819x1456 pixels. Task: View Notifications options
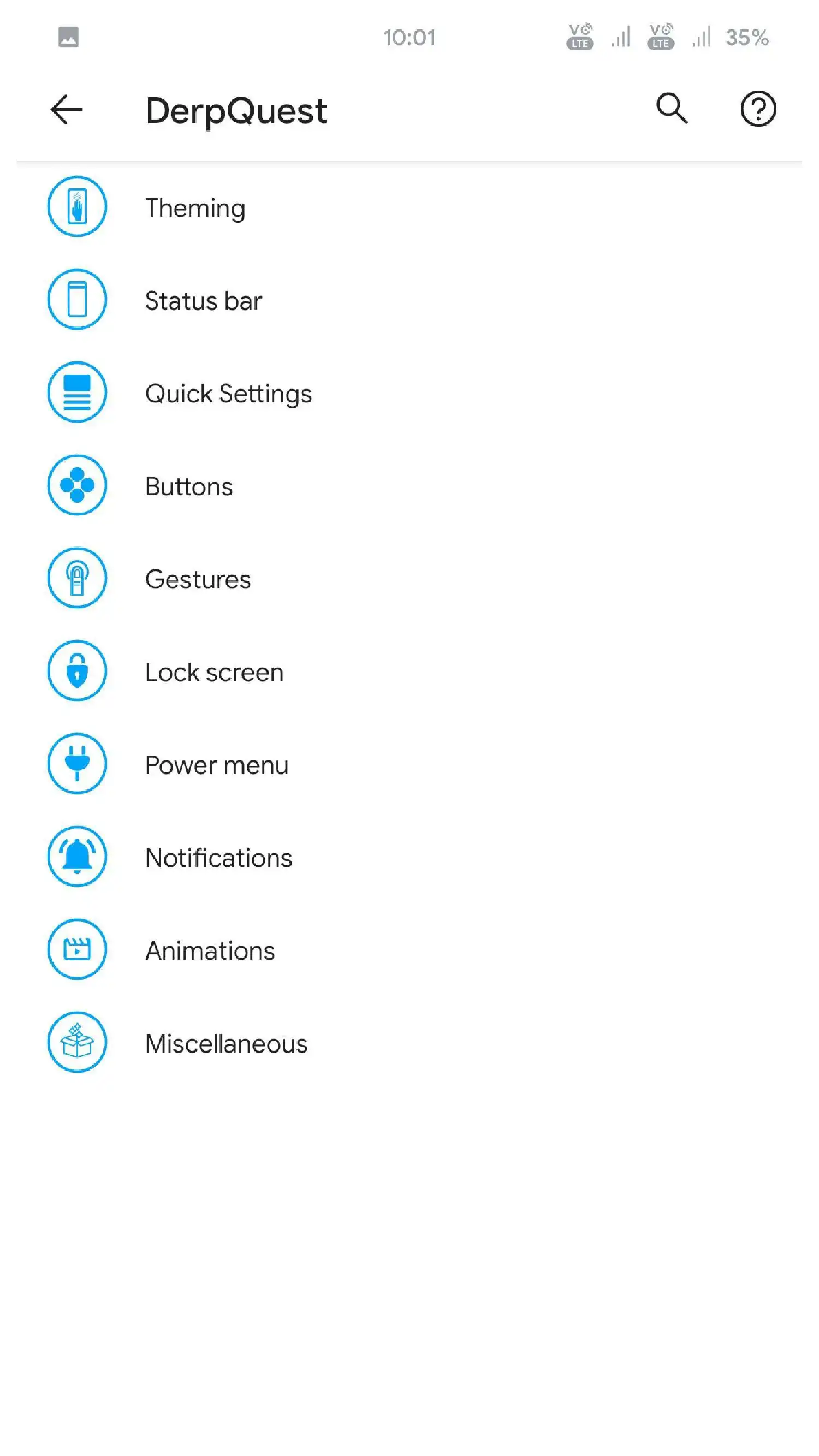click(x=218, y=858)
